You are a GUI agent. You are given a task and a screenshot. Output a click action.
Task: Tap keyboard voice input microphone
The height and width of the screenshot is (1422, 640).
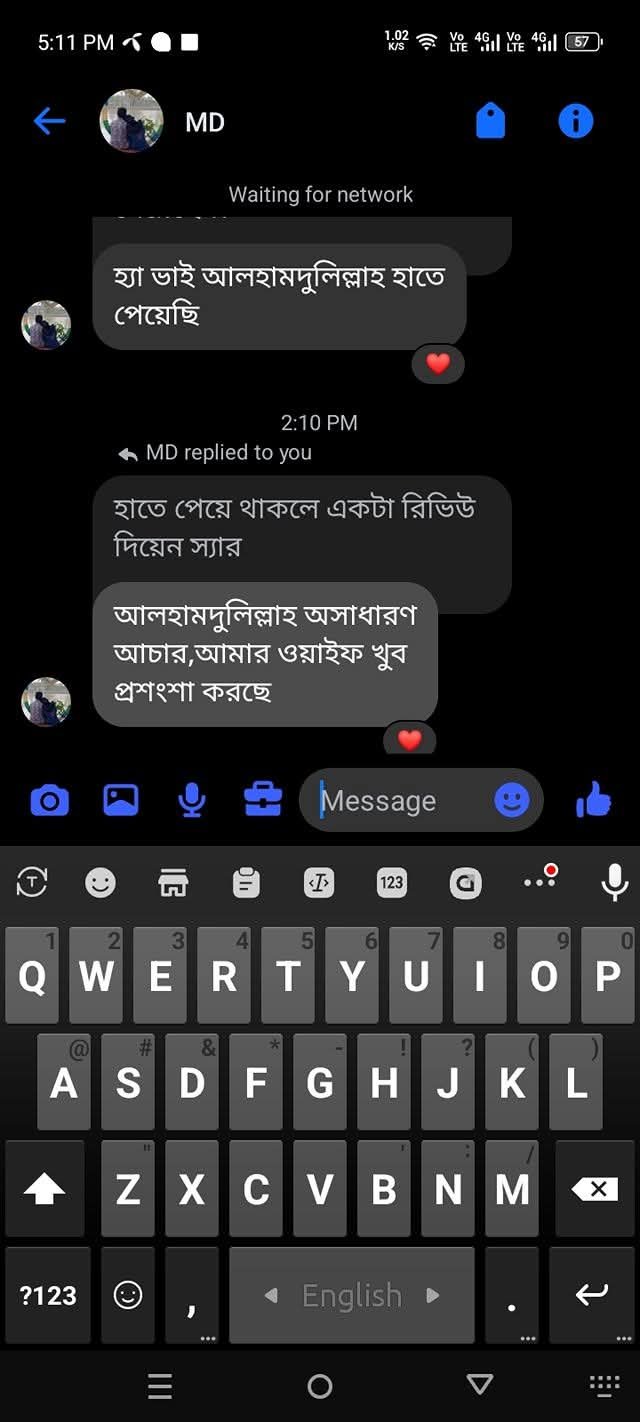(614, 882)
